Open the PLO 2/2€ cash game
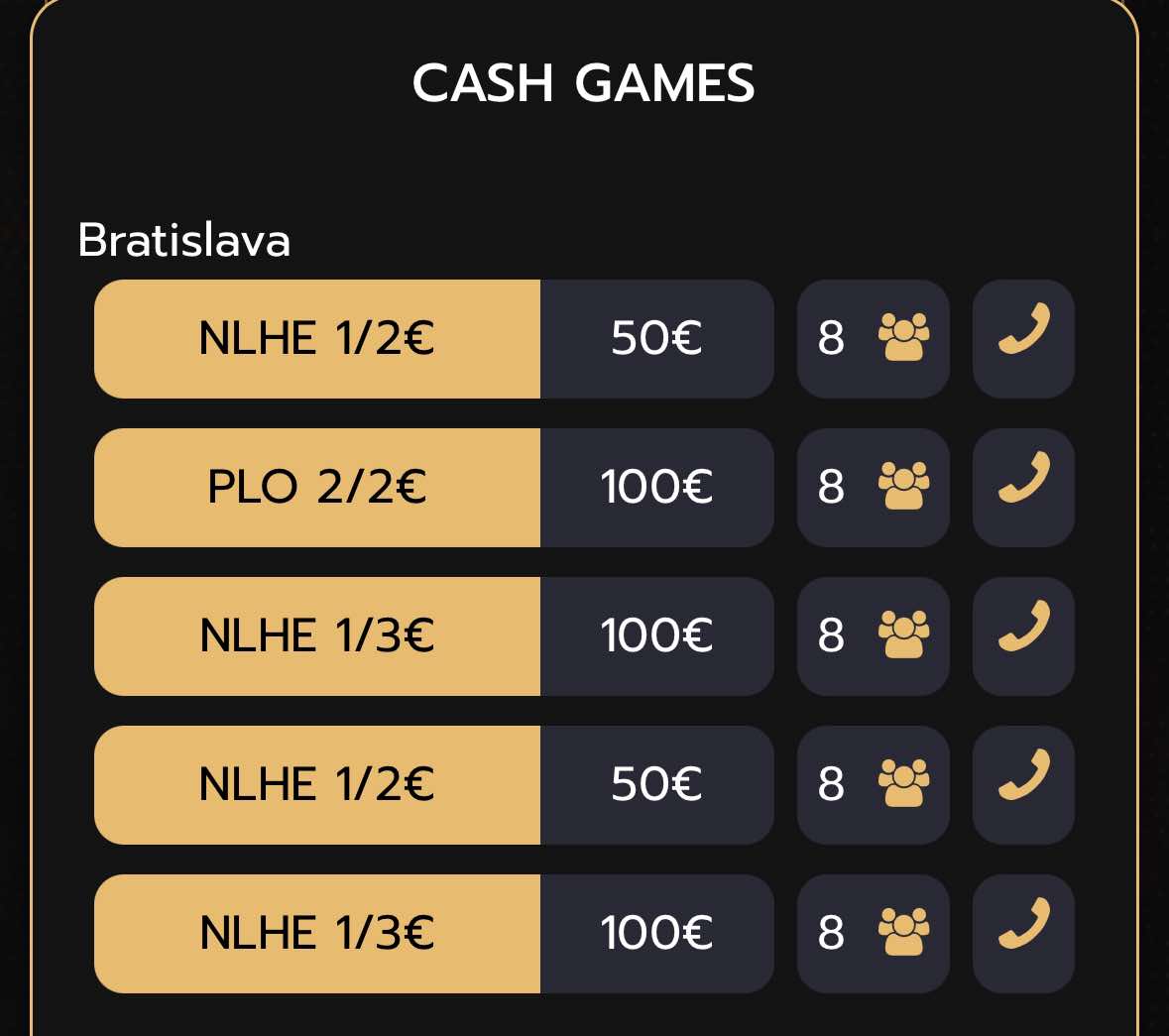This screenshot has height=1036, width=1169. [x=317, y=487]
